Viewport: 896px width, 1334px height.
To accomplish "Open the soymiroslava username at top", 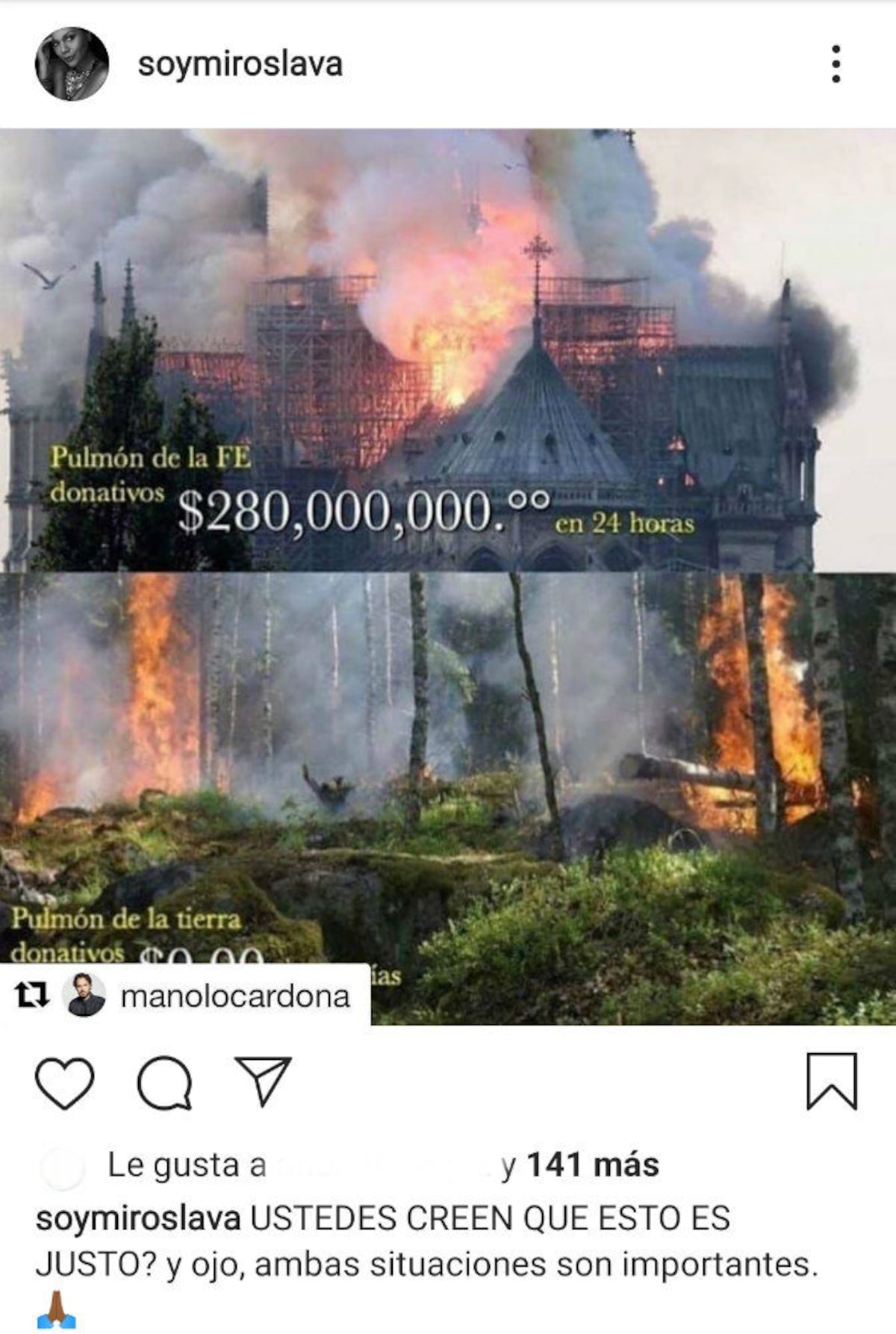I will (240, 64).
